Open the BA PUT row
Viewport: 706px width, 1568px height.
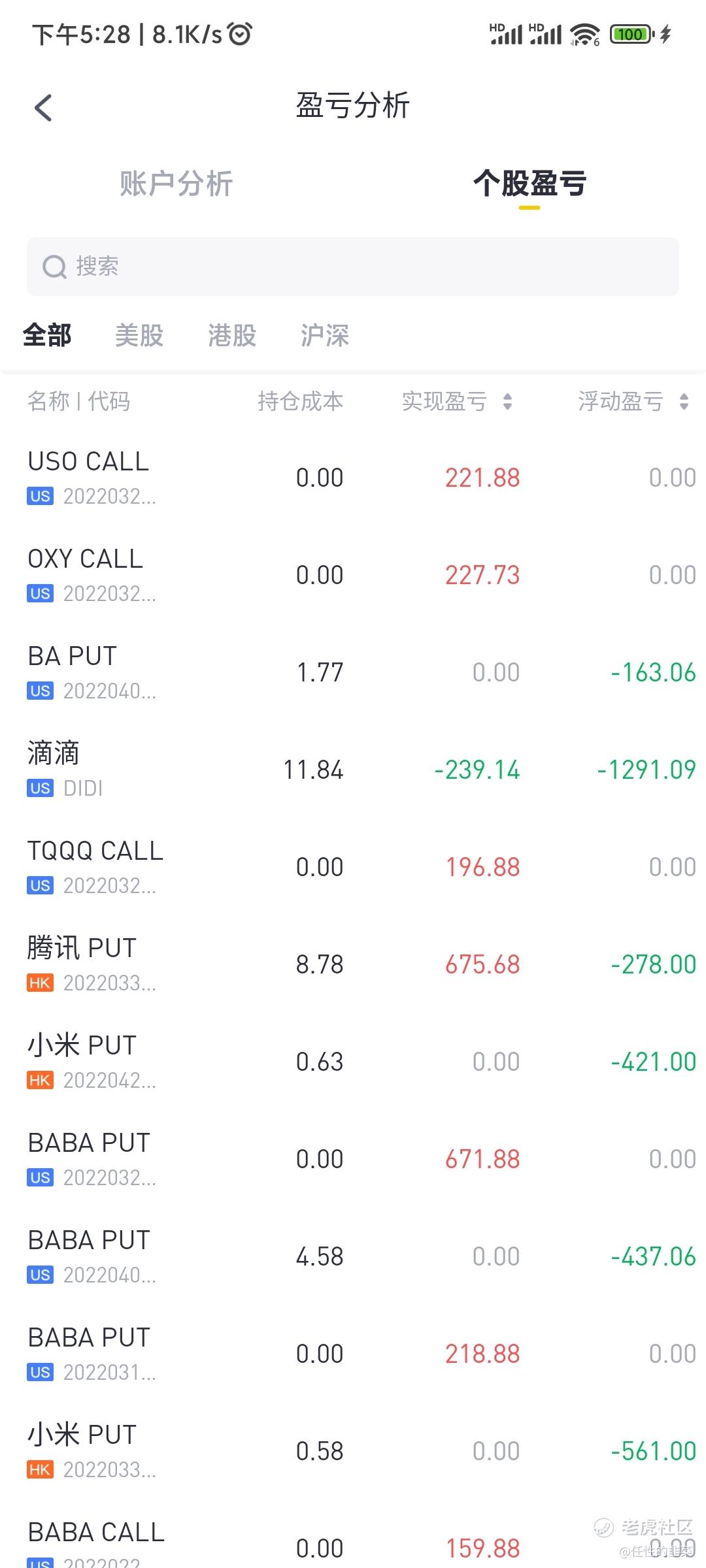click(353, 673)
